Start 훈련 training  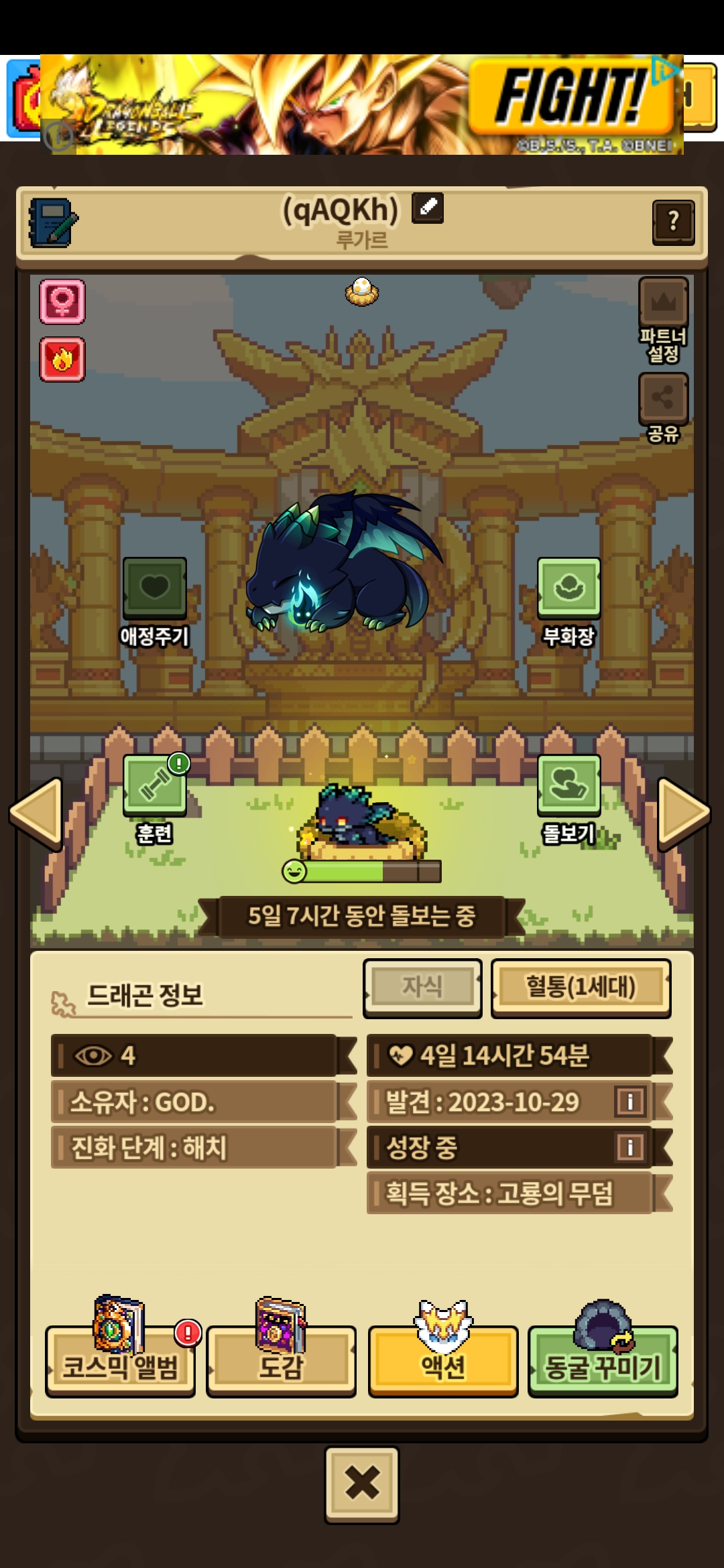tap(154, 785)
